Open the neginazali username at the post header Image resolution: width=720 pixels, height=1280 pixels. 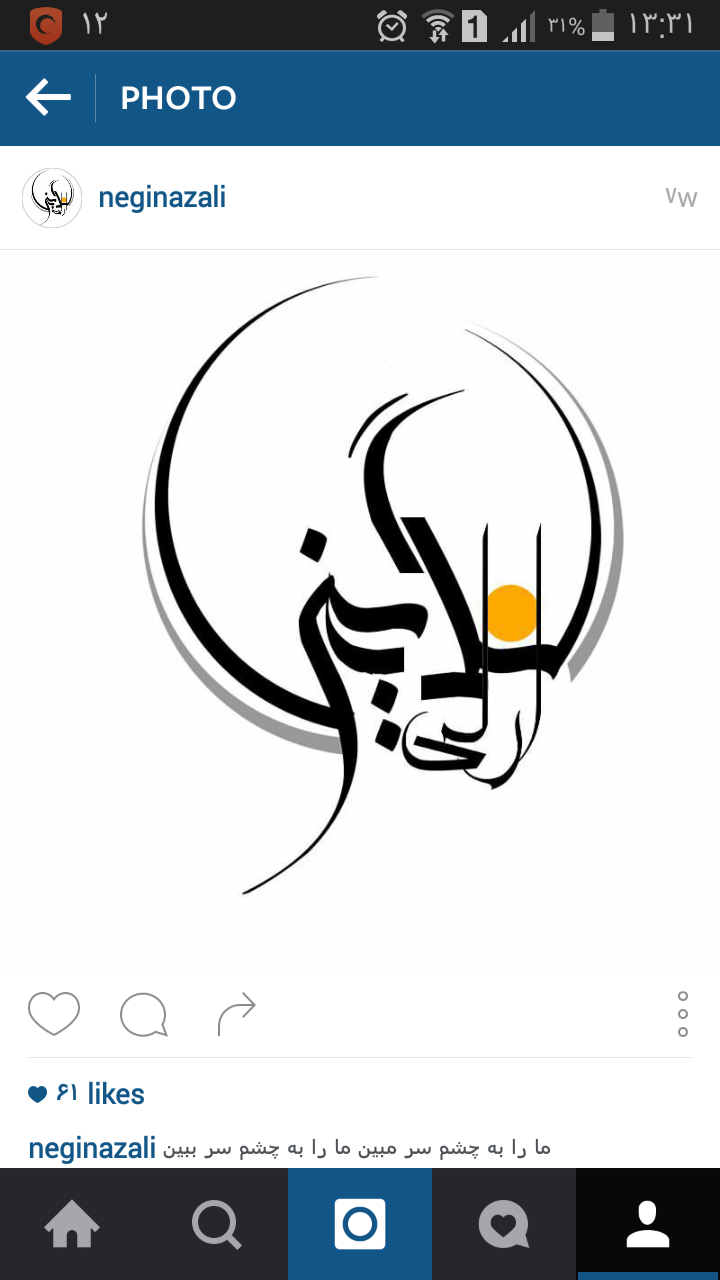(x=162, y=198)
